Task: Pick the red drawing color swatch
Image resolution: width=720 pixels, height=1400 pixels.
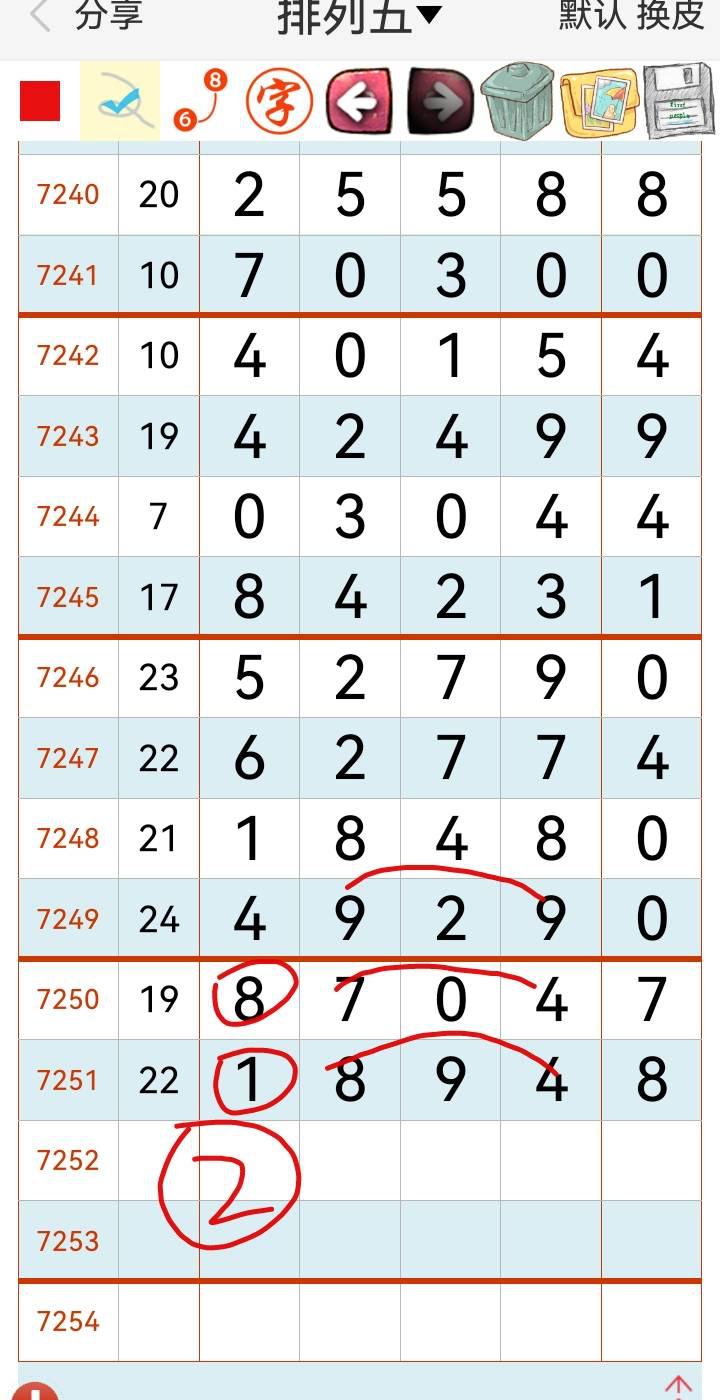Action: [x=40, y=101]
